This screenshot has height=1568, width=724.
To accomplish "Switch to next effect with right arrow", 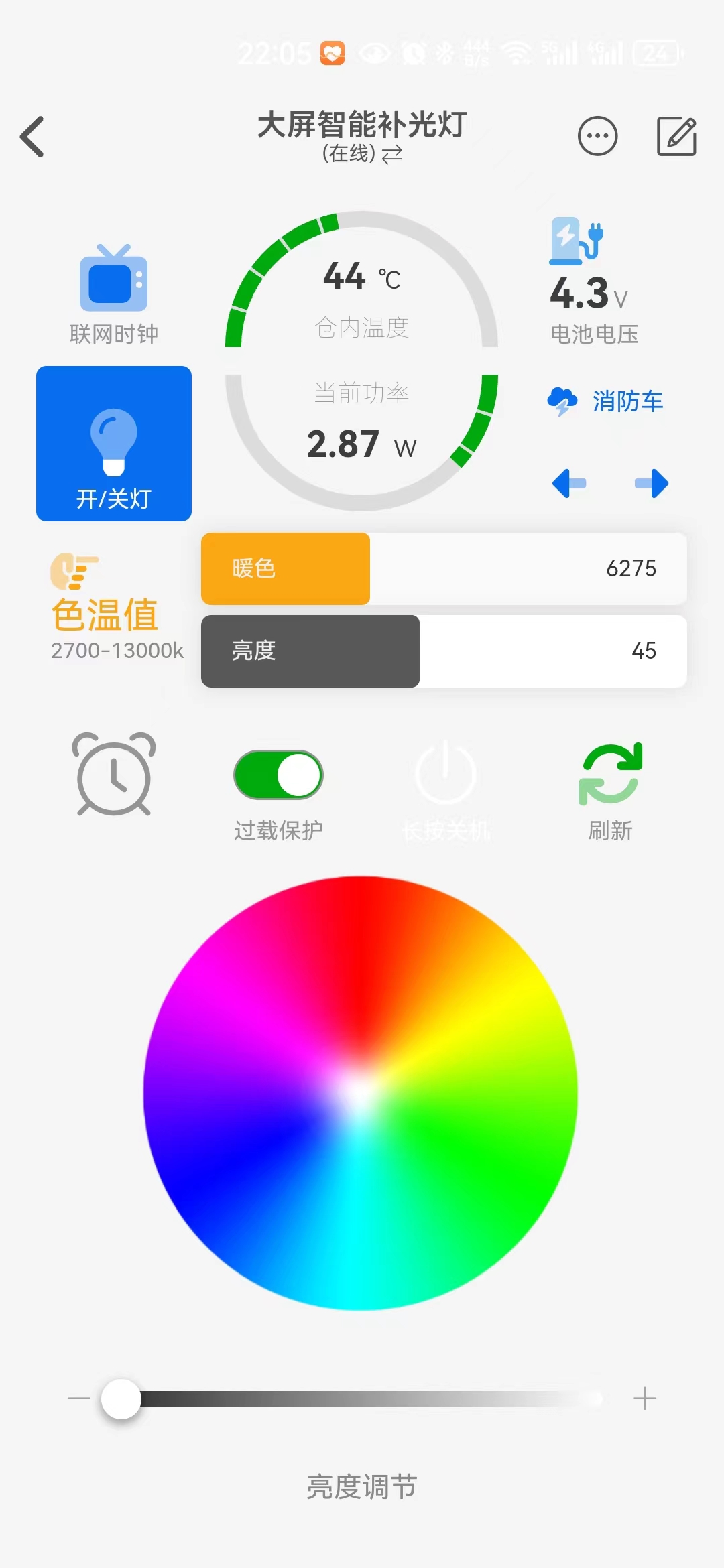I will coord(652,483).
